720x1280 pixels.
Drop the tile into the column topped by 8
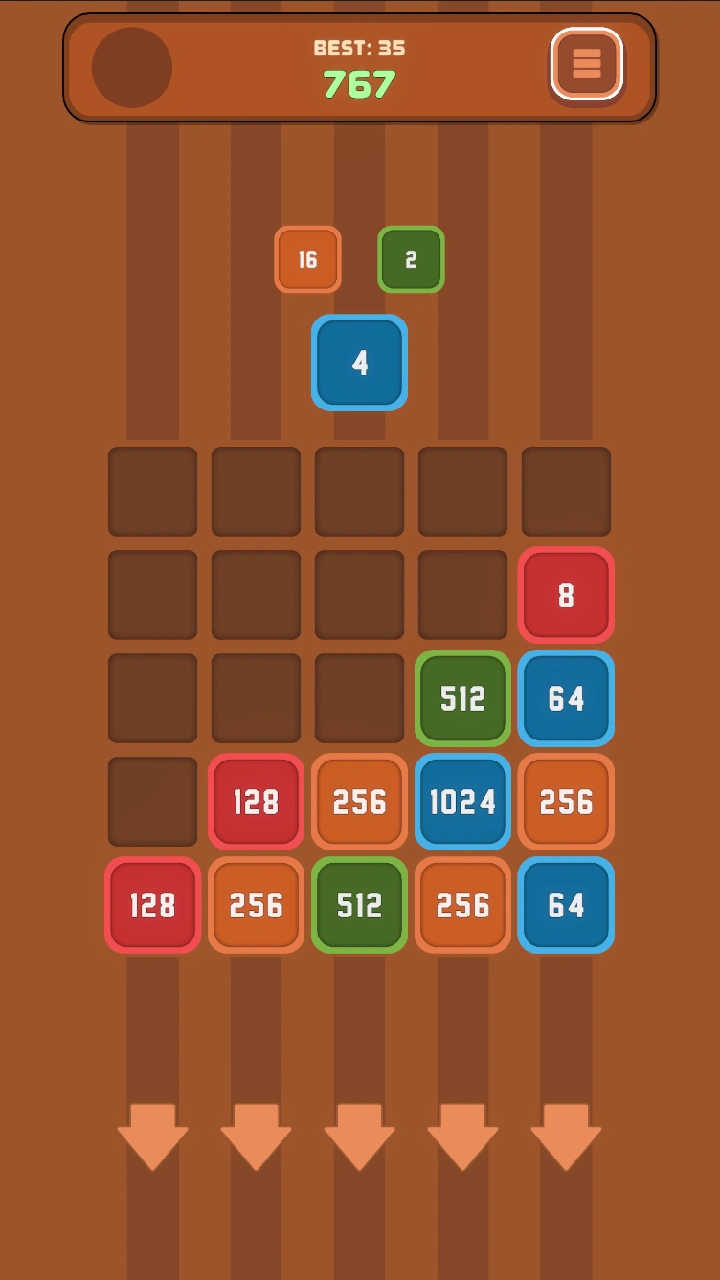point(566,1136)
